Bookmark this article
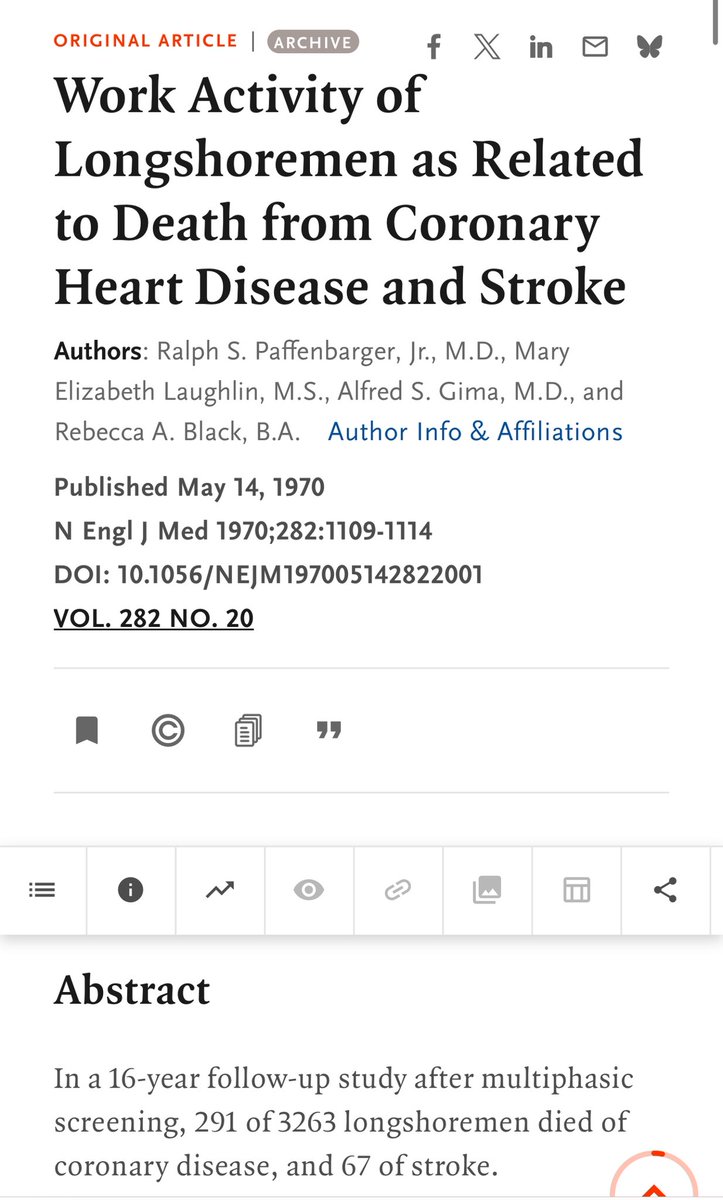 point(87,731)
